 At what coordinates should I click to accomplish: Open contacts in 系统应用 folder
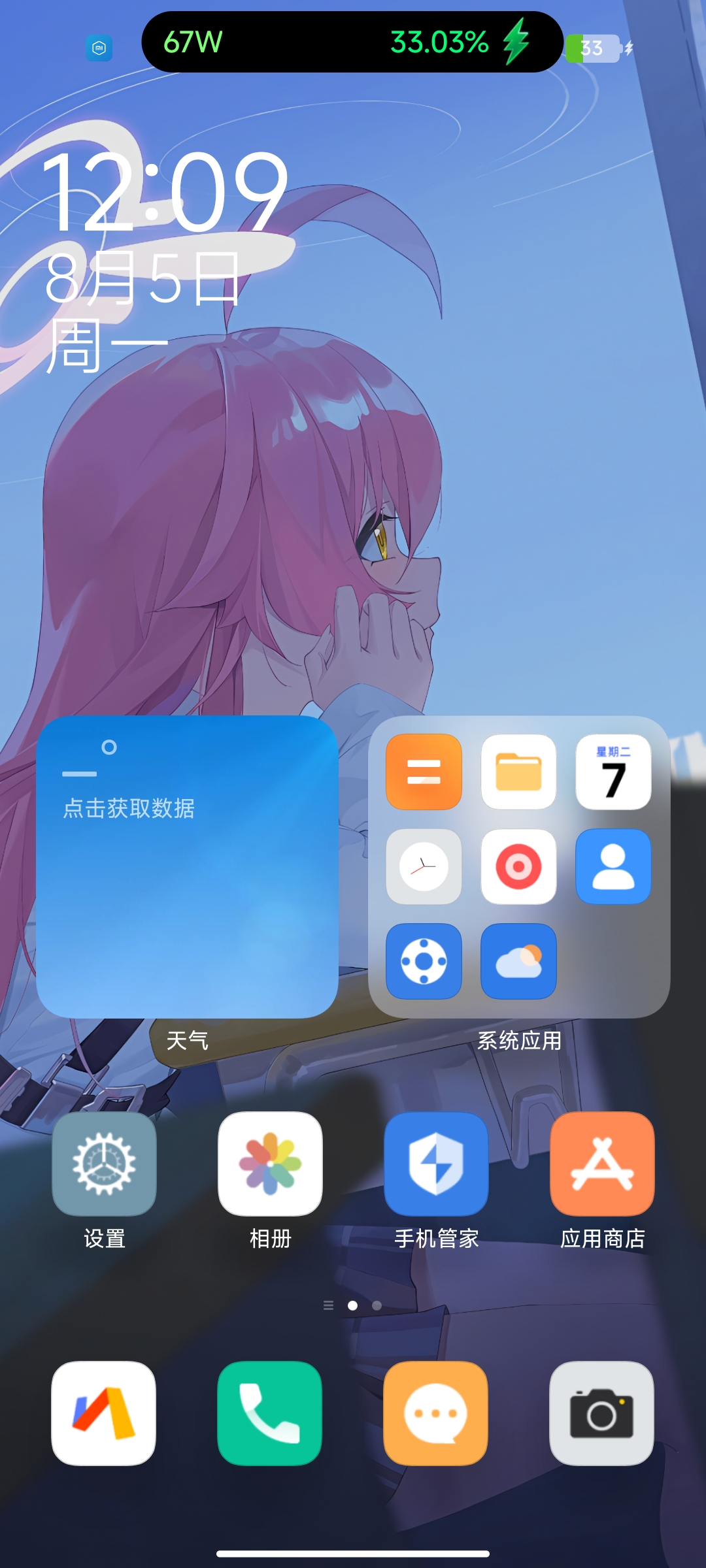[613, 866]
